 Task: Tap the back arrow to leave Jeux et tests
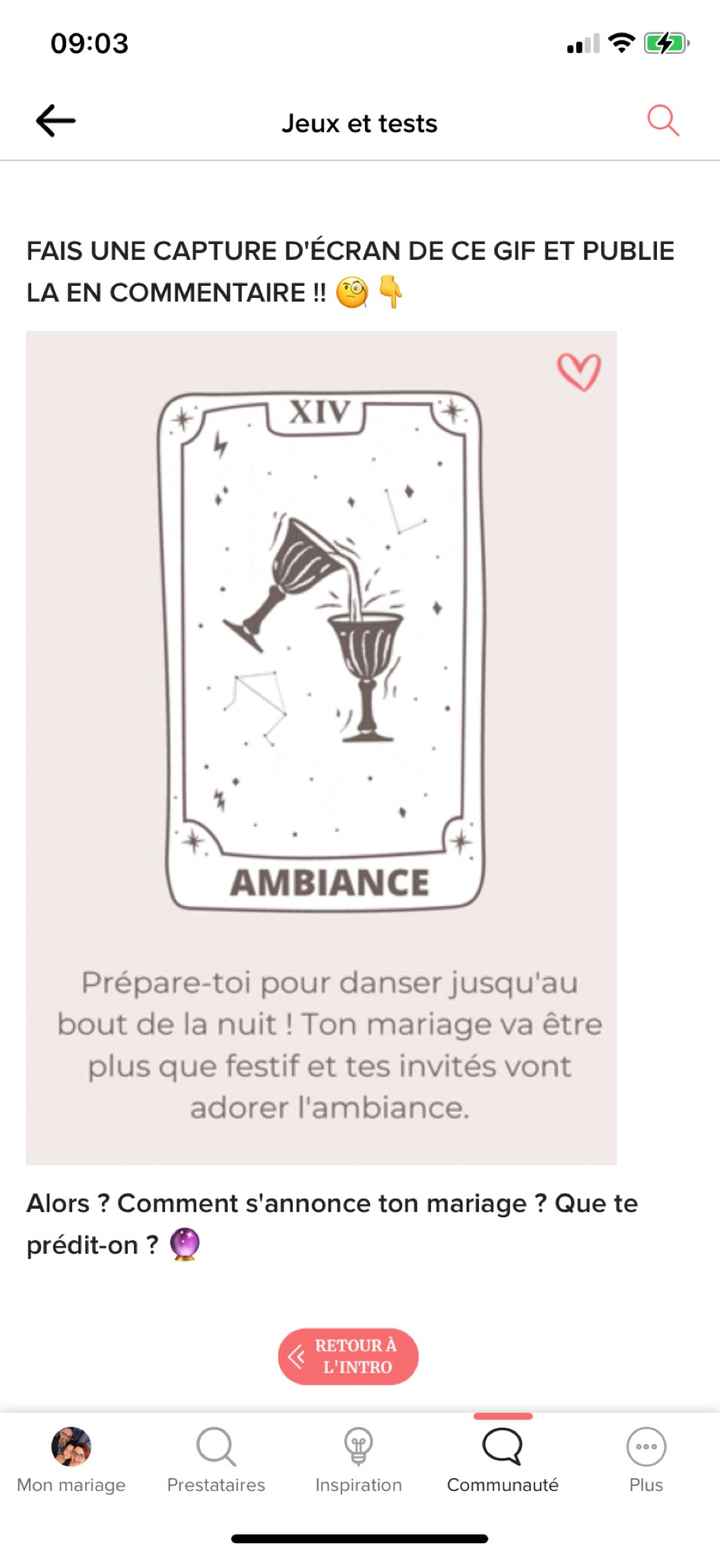coord(55,120)
